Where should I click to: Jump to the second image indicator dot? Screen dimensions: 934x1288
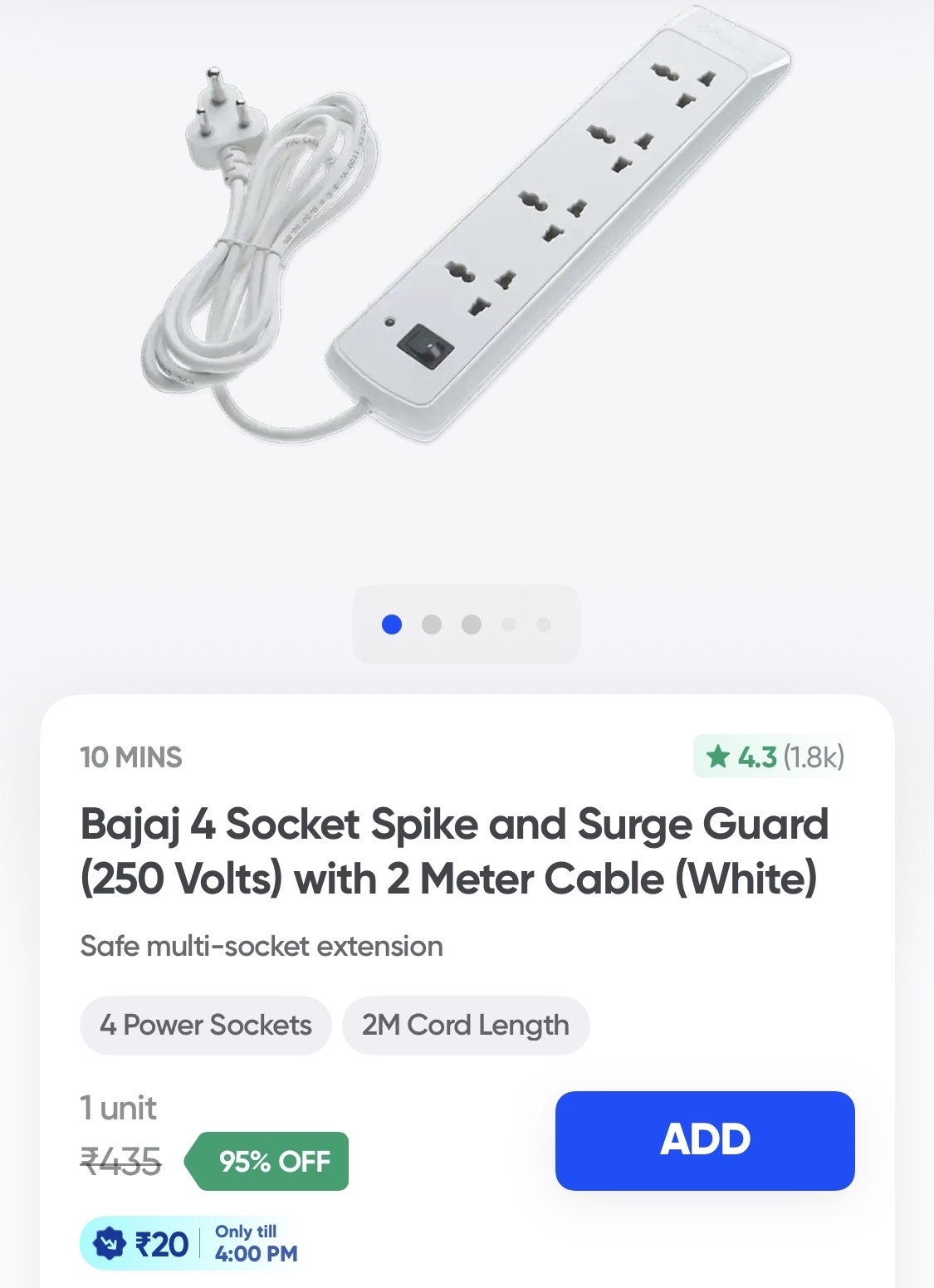(x=432, y=624)
